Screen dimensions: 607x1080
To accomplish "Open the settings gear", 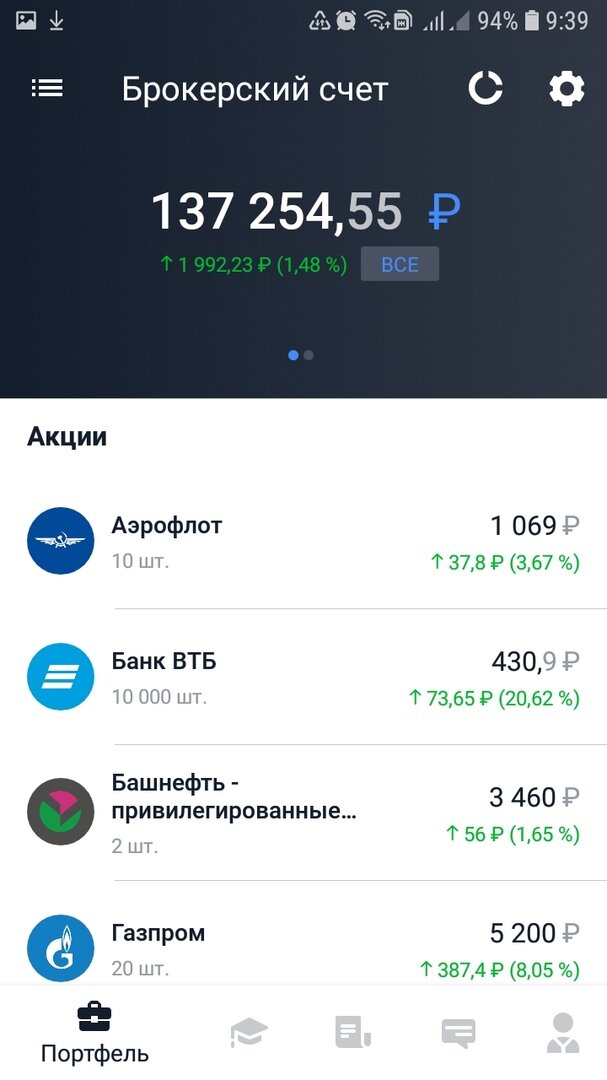I will click(566, 89).
